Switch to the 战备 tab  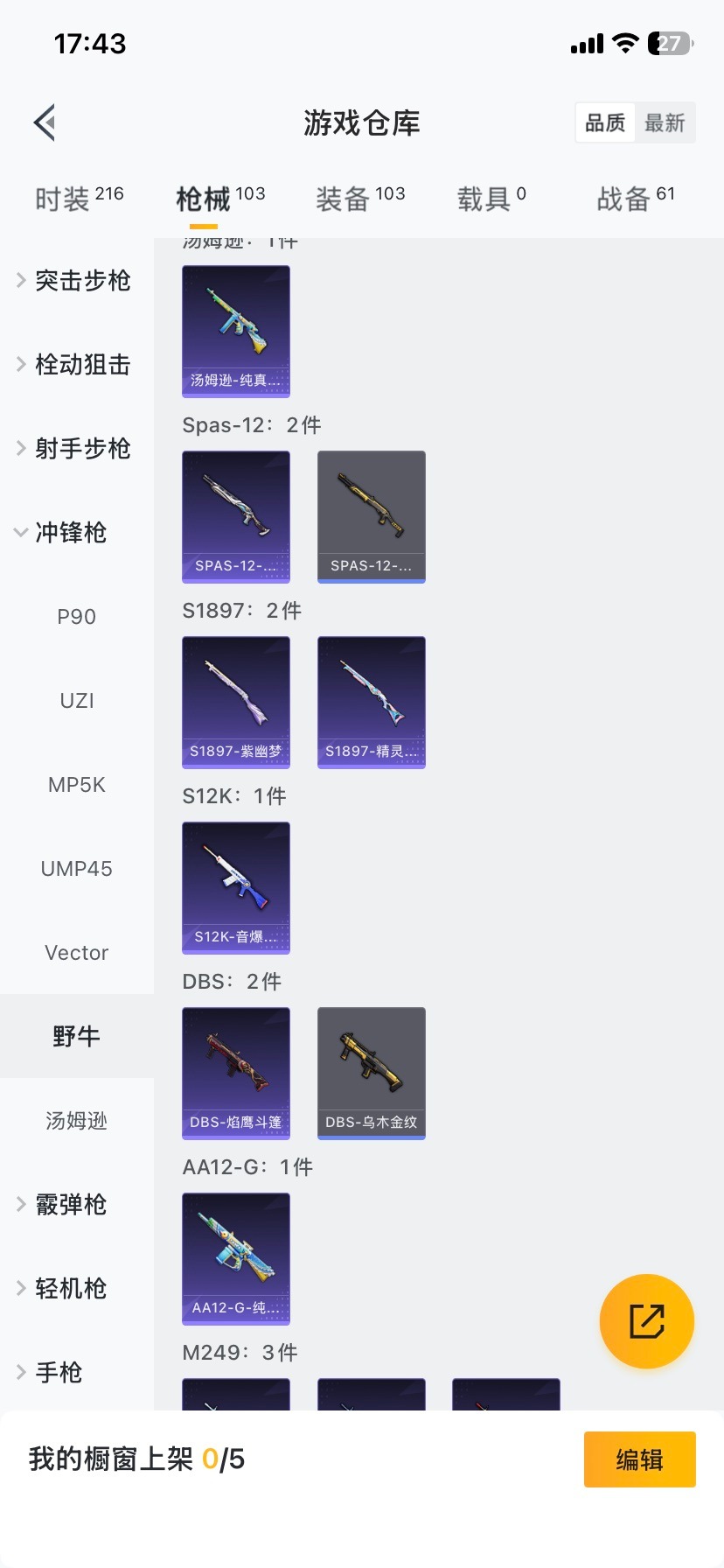point(636,196)
